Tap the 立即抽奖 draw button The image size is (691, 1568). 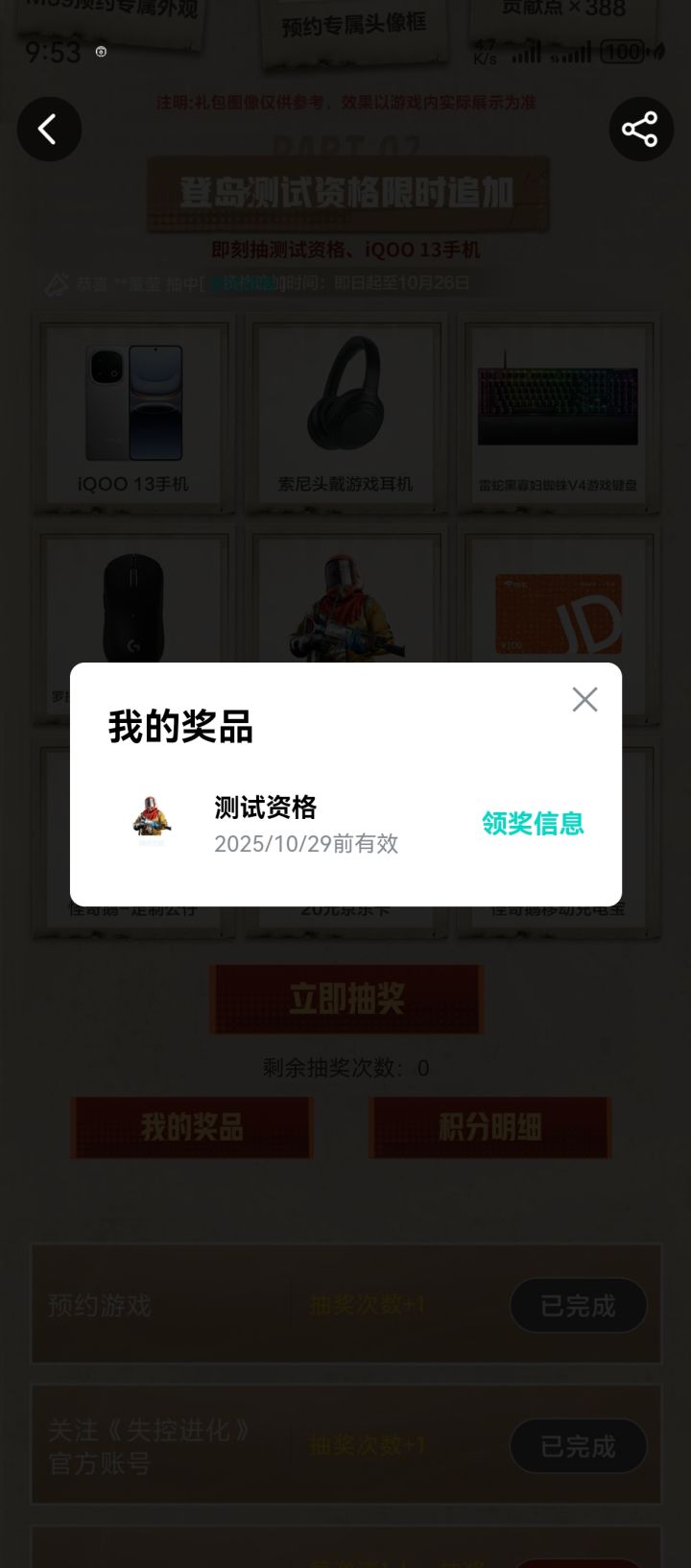tap(345, 999)
